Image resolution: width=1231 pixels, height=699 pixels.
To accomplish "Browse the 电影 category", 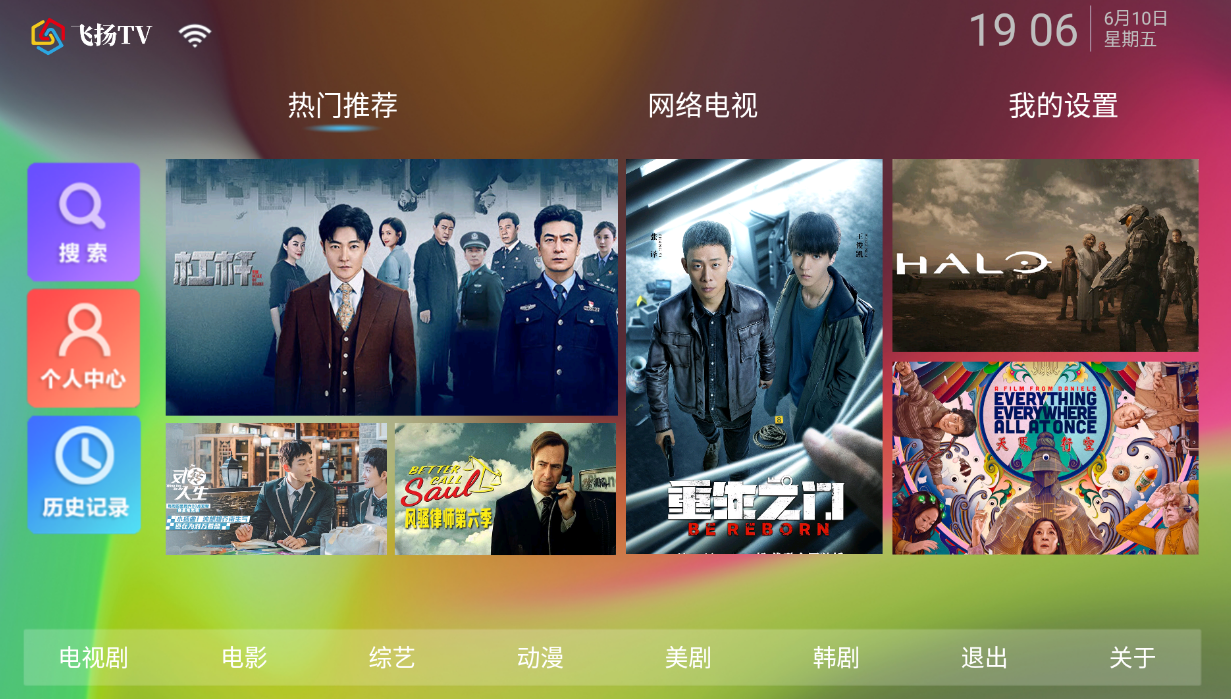I will pos(244,658).
